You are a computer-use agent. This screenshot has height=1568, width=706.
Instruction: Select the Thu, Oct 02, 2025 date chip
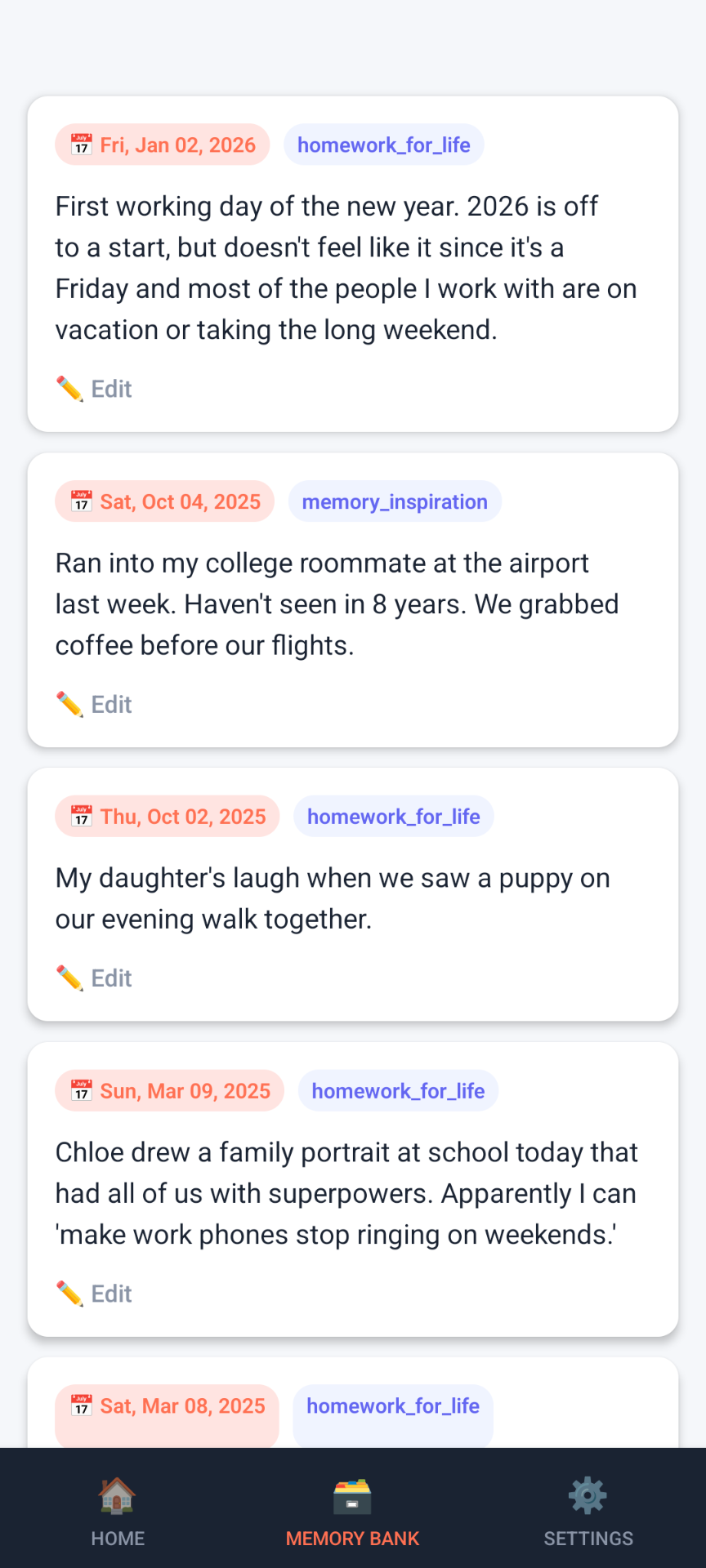point(167,816)
